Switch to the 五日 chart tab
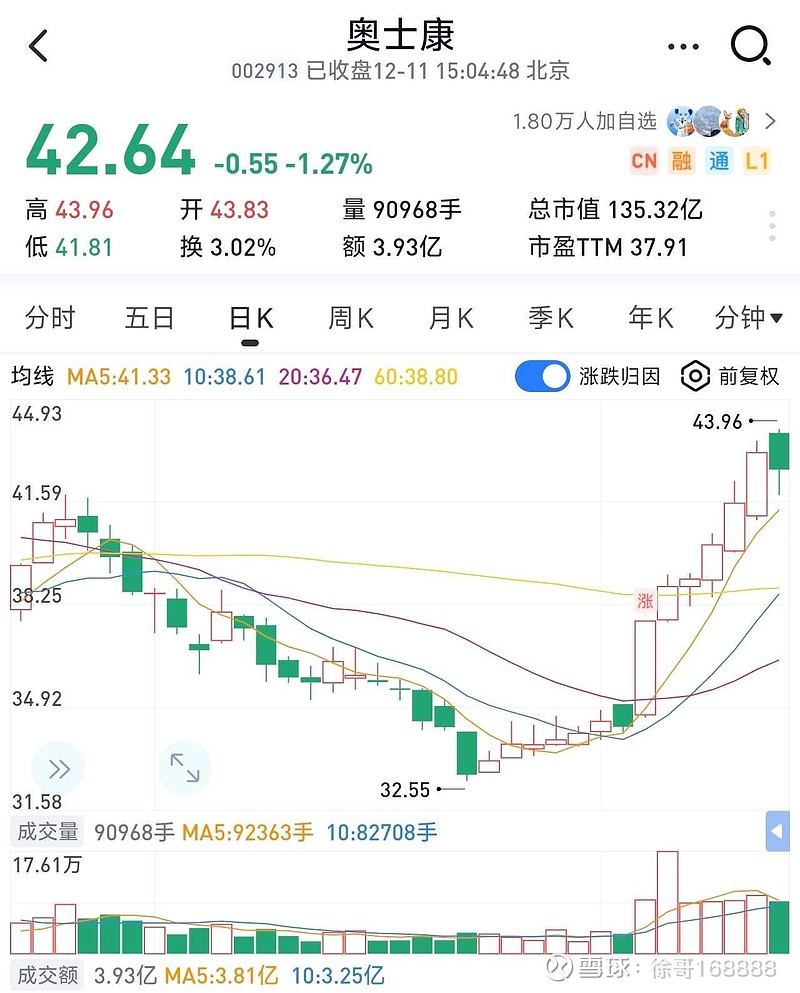Viewport: 800px width, 993px height. tap(150, 319)
